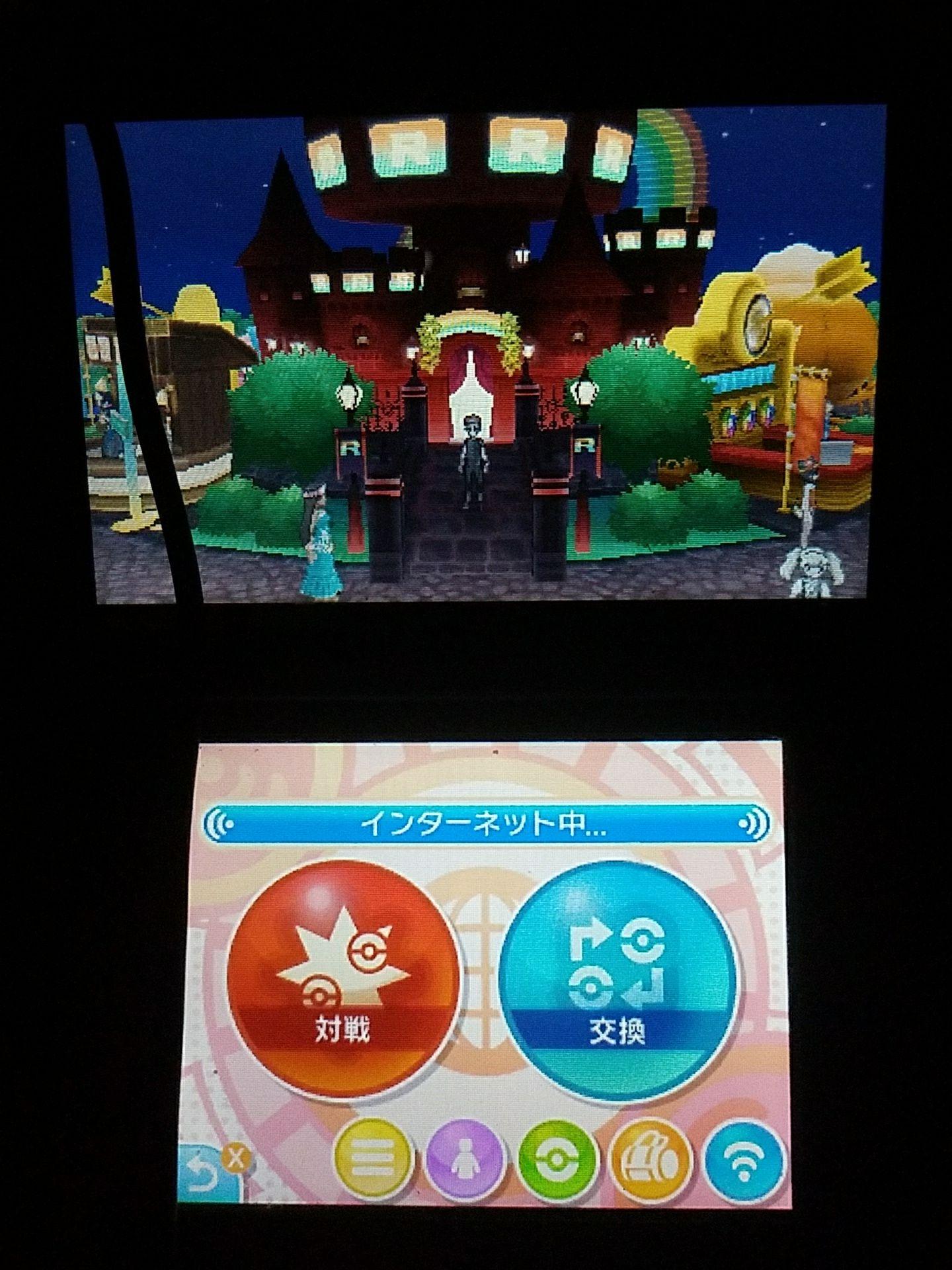The image size is (952, 1270).
Task: Open the yellow list menu icon
Action: pyautogui.click(x=375, y=1159)
